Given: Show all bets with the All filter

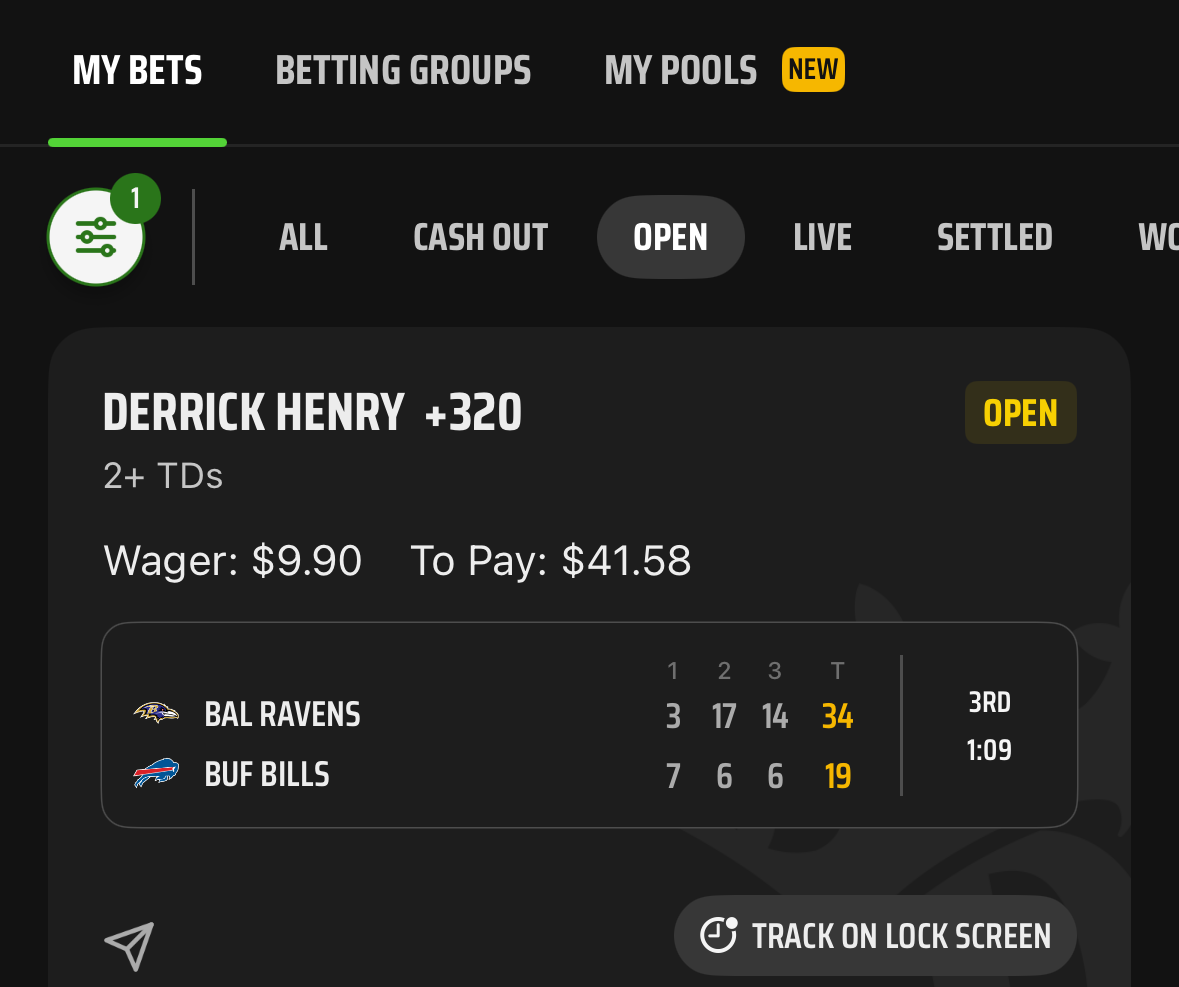Looking at the screenshot, I should point(303,237).
